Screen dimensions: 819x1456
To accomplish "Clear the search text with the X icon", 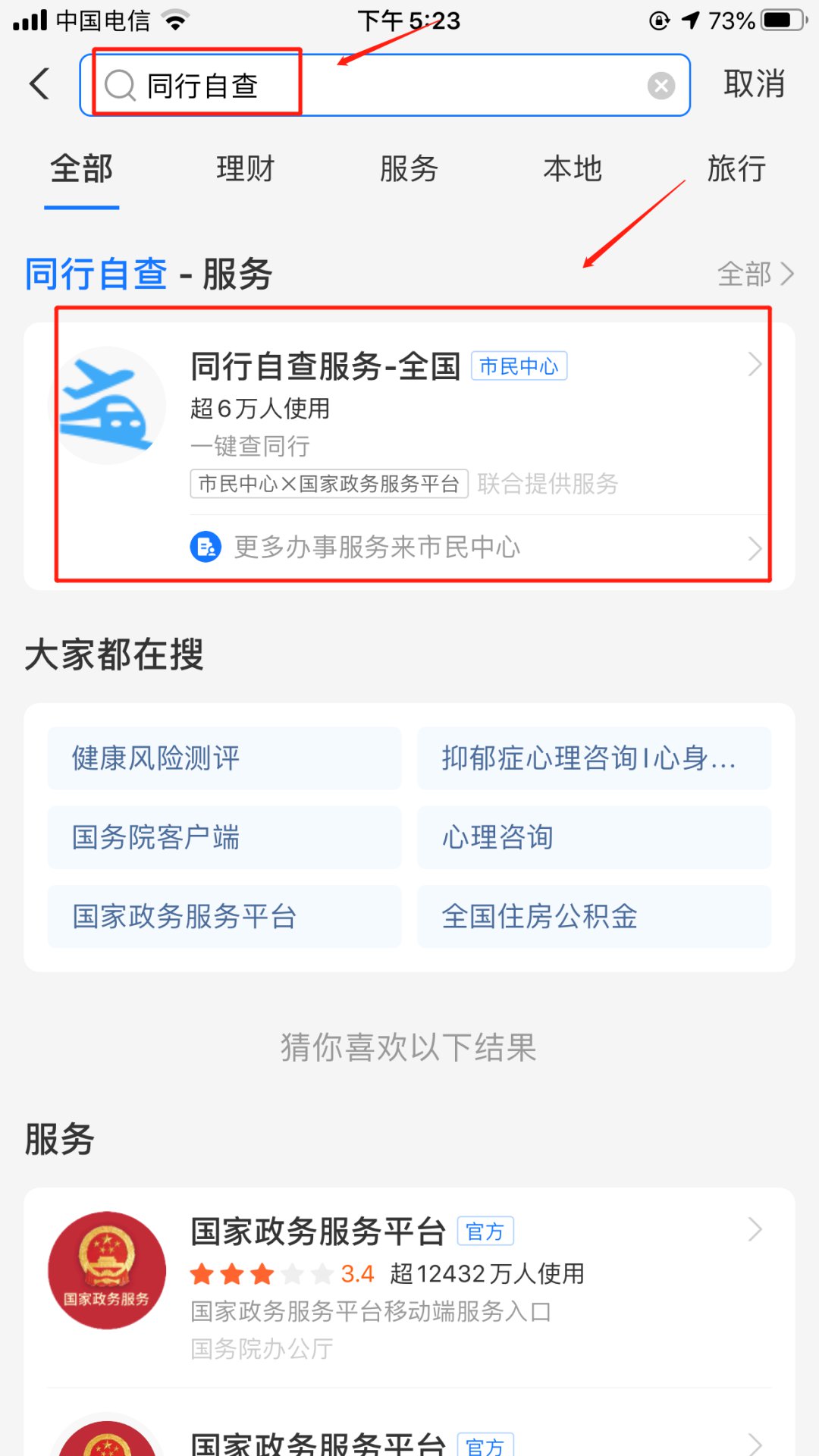I will [661, 86].
